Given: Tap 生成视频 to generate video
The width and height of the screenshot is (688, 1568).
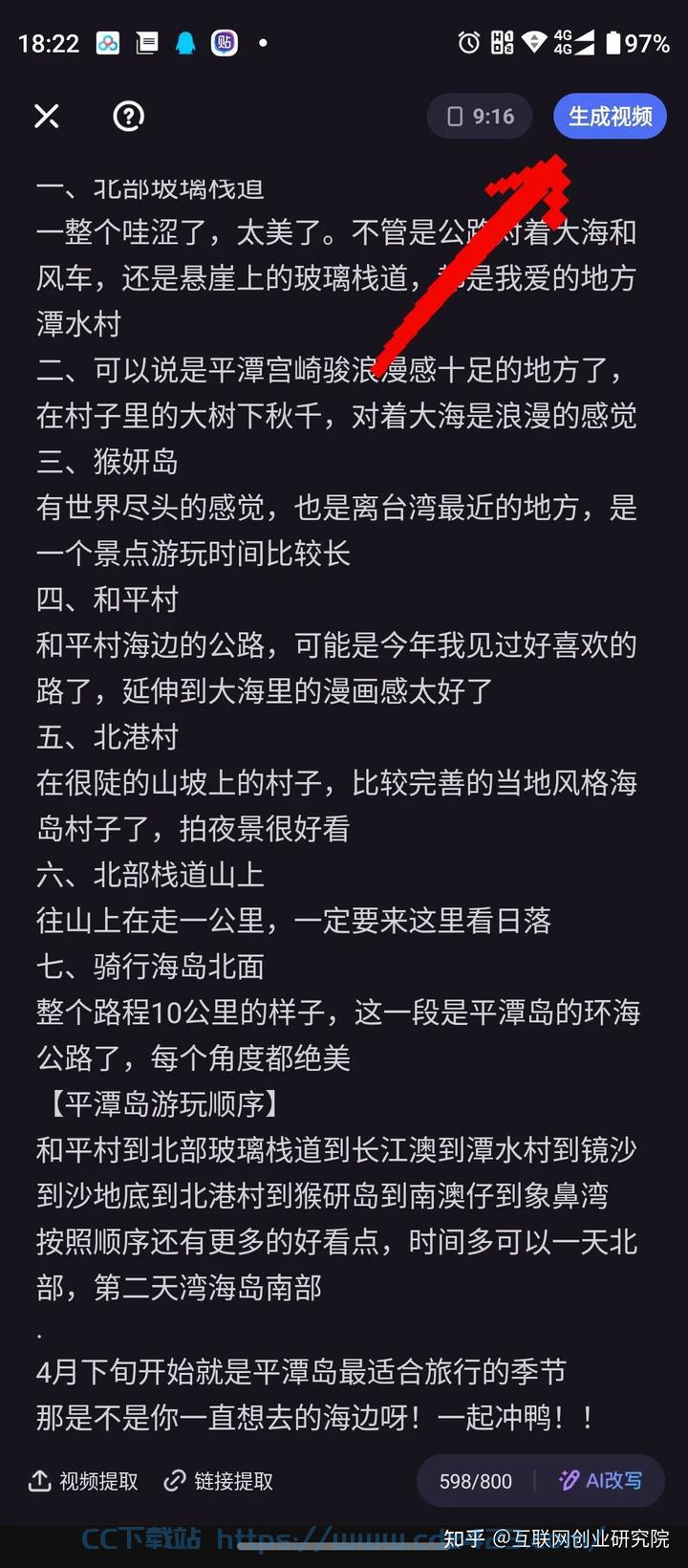Looking at the screenshot, I should point(610,117).
